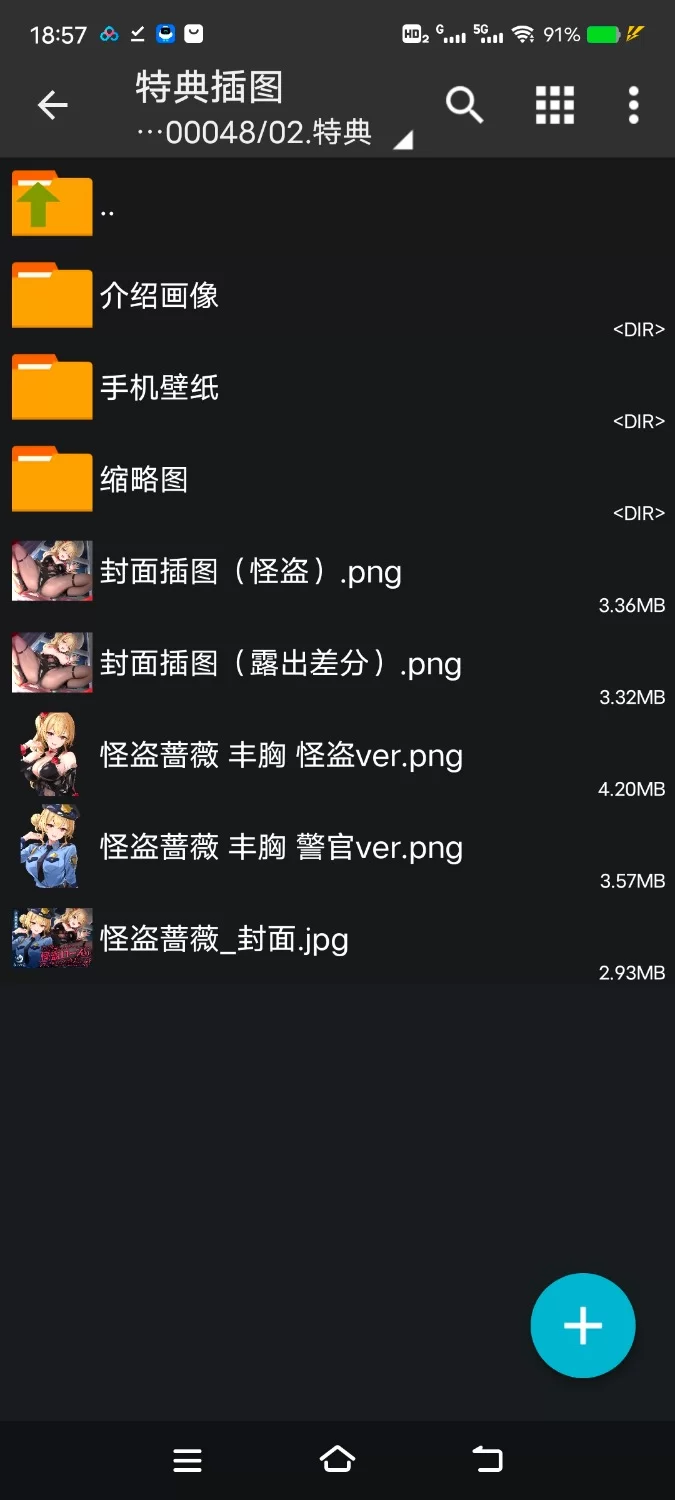Go to the system home screen

pos(337,1460)
